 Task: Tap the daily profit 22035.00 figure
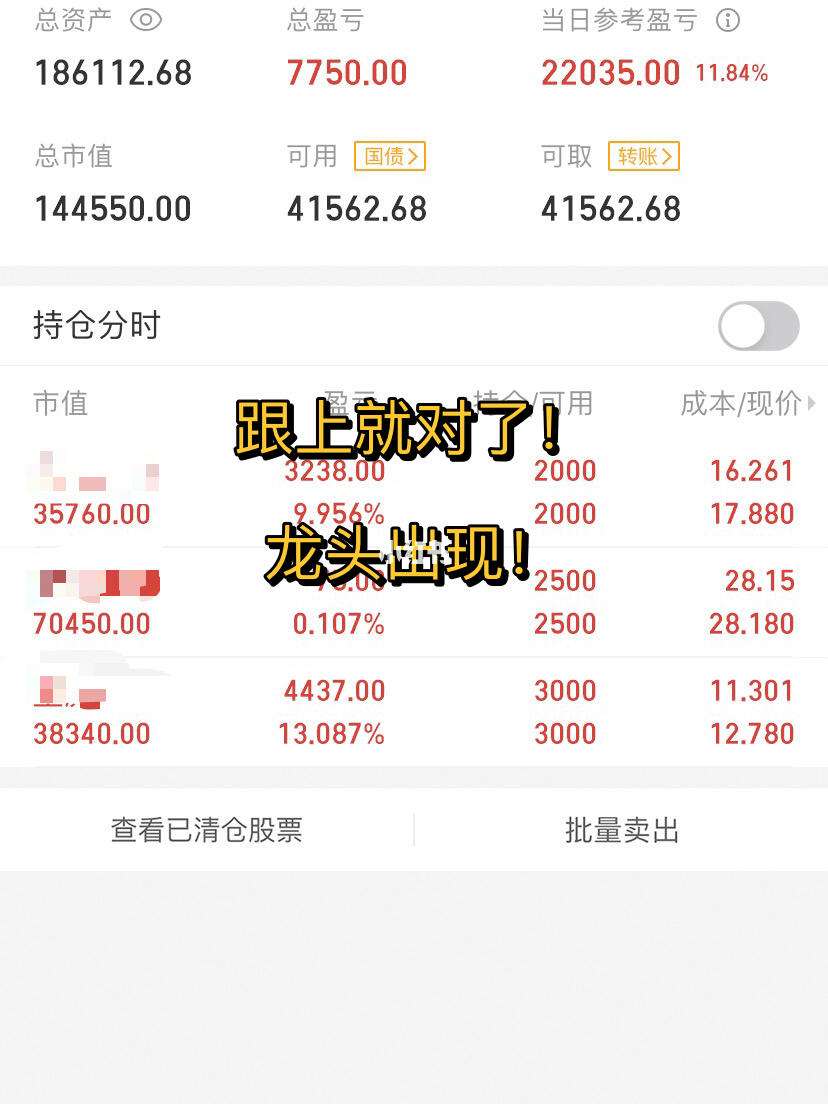[x=610, y=72]
